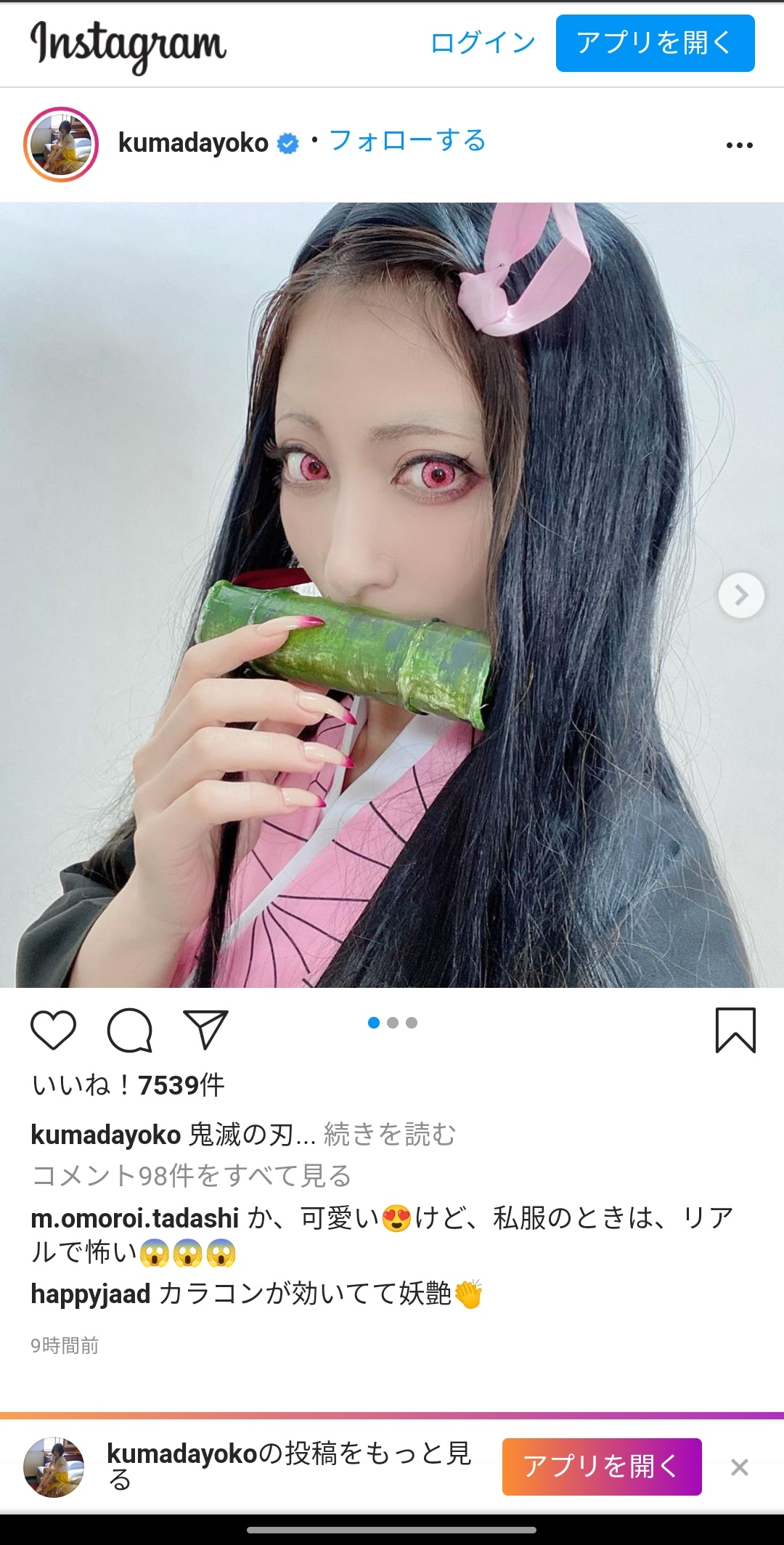Screen dimensions: 784x1545
Task: Dismiss the bottom app banner
Action: tap(739, 1467)
